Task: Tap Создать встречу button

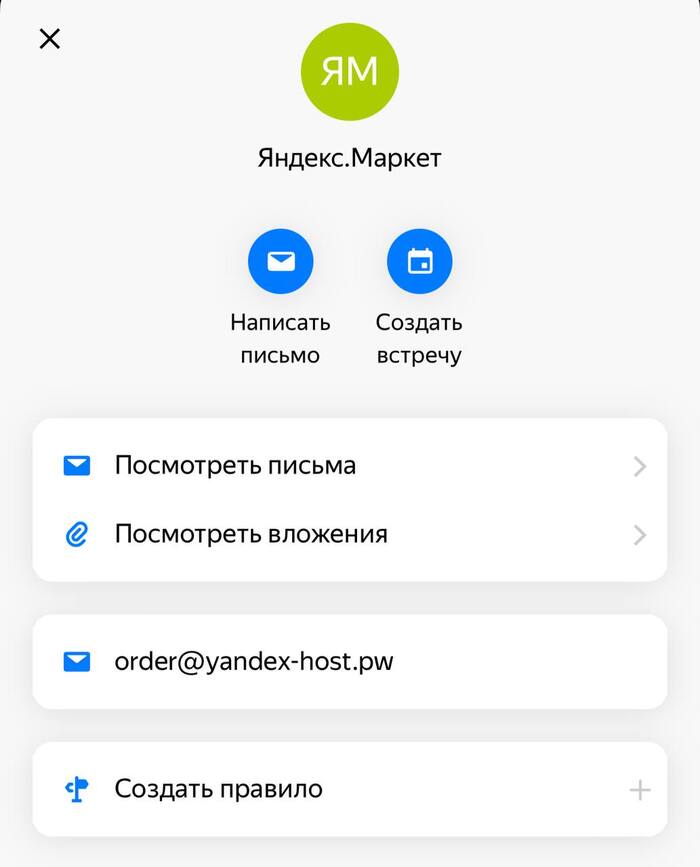Action: 420,262
